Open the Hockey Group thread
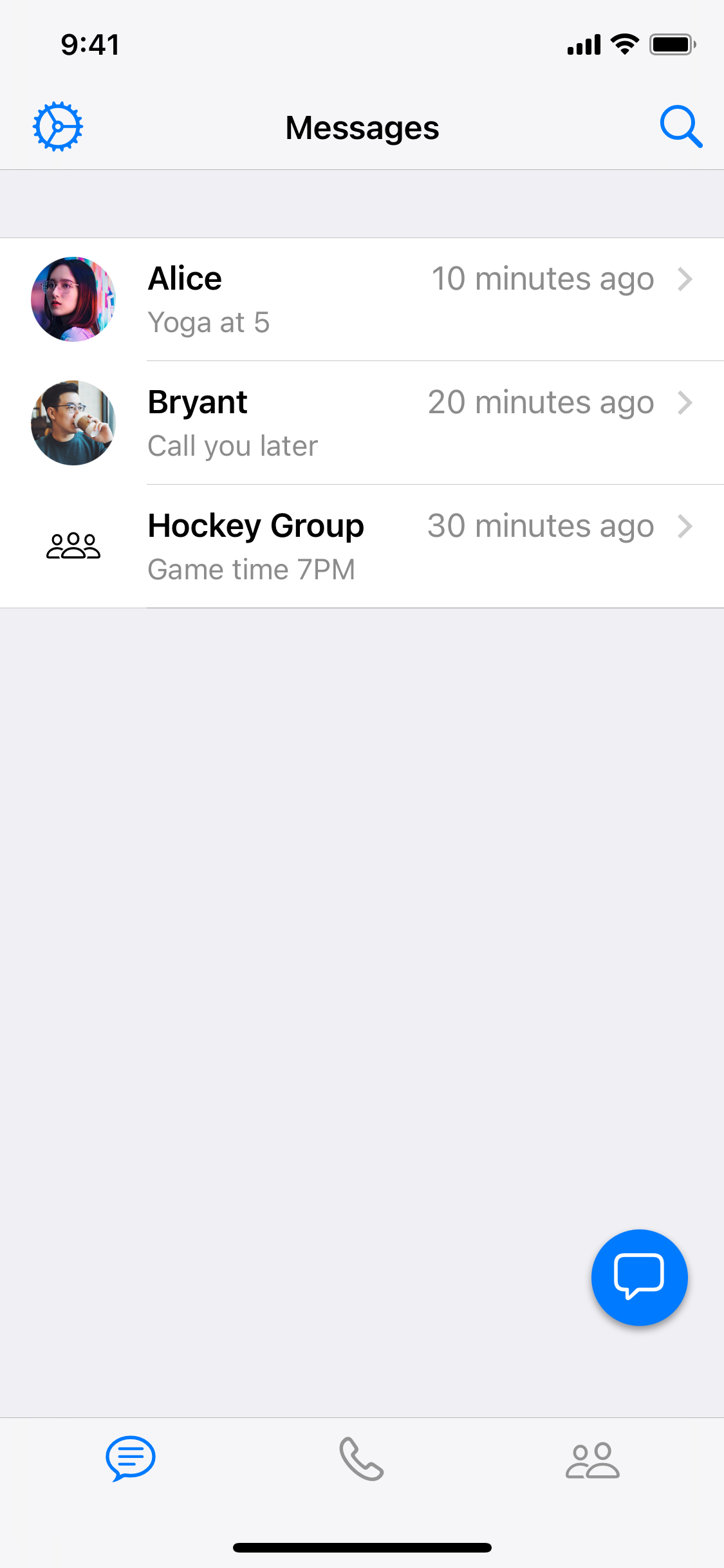 [x=362, y=546]
